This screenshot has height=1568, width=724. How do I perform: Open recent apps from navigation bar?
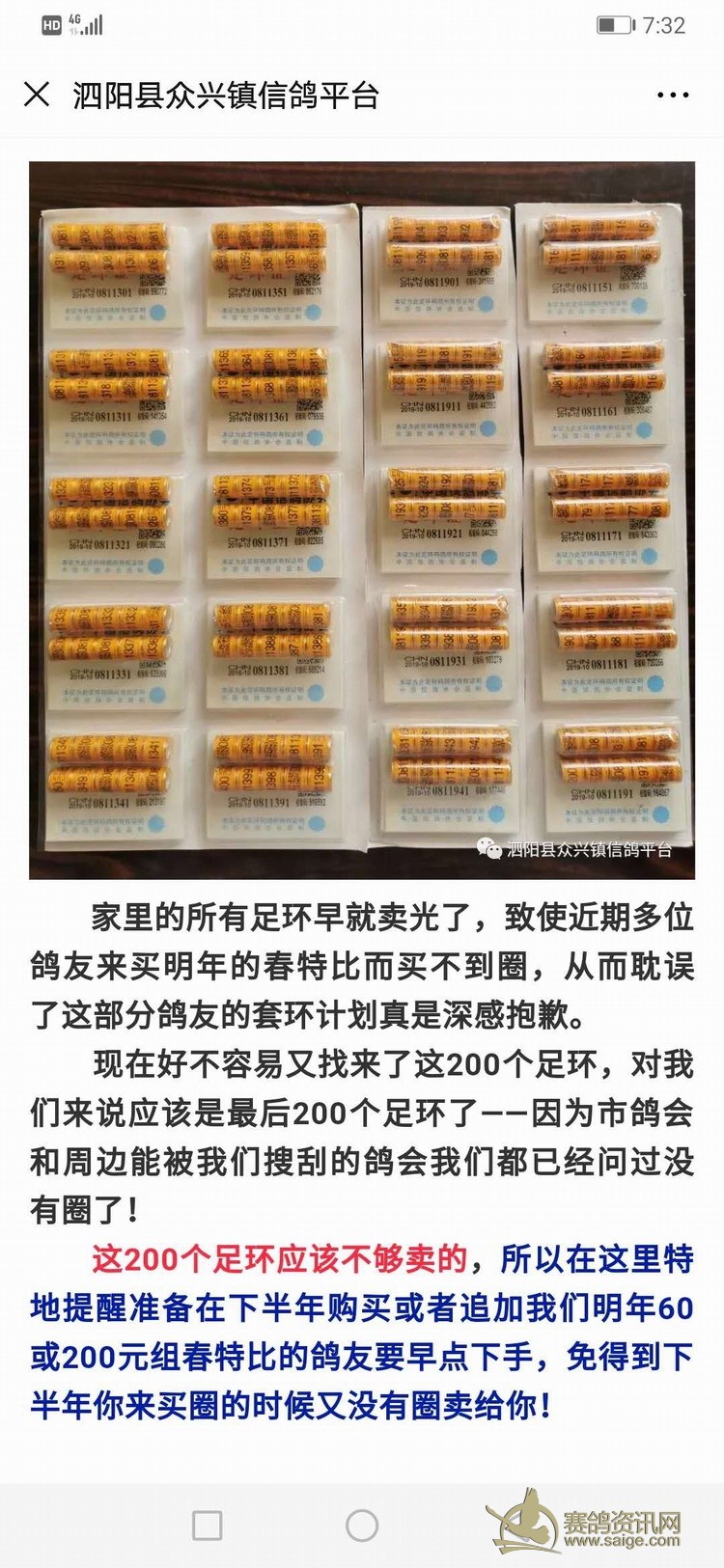[208, 1526]
